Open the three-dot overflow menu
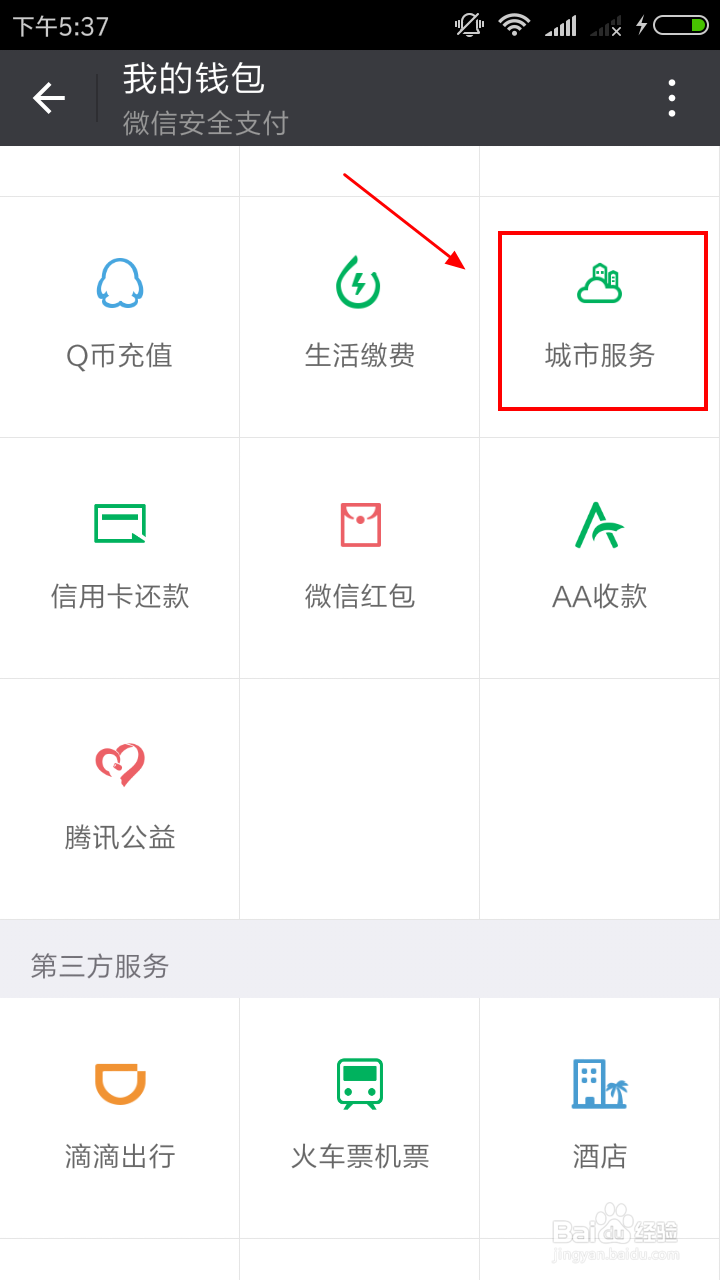 [671, 97]
